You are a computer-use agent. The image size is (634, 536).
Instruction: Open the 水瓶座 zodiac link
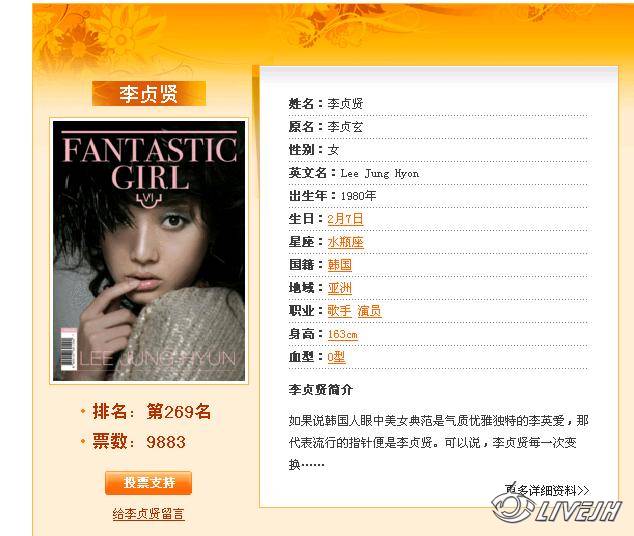point(345,242)
